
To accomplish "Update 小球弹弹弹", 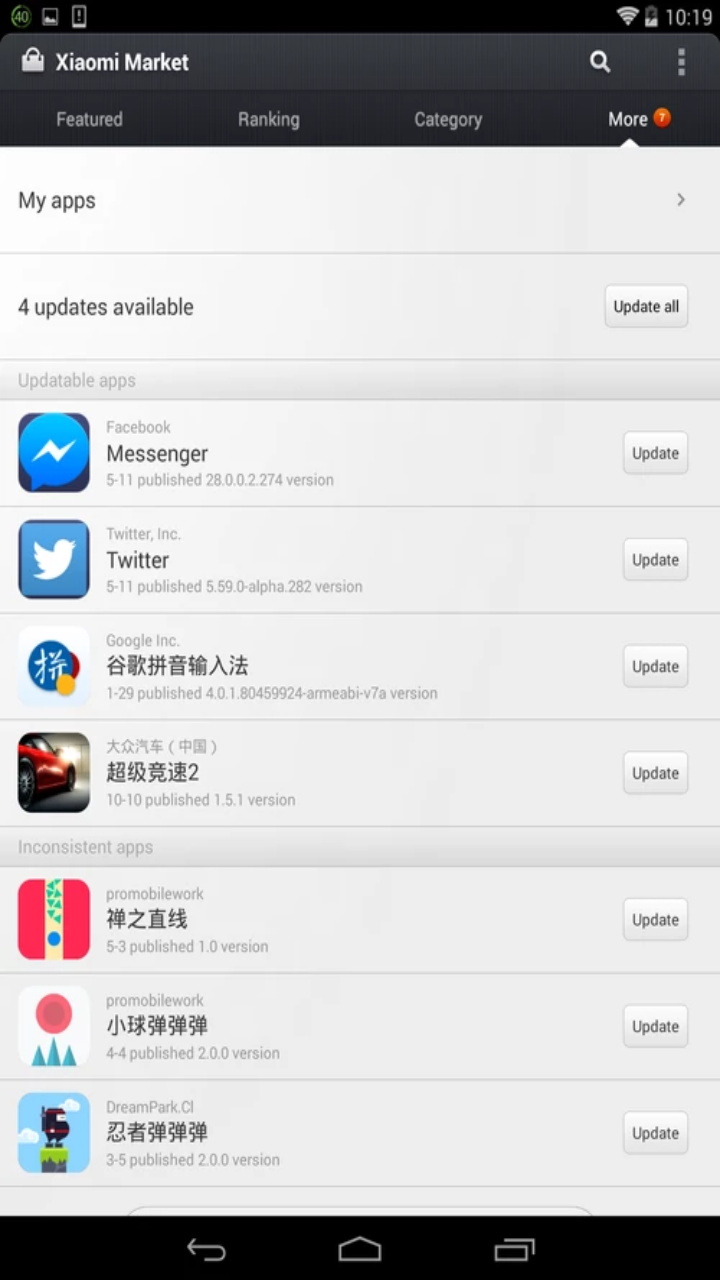I will 656,1026.
